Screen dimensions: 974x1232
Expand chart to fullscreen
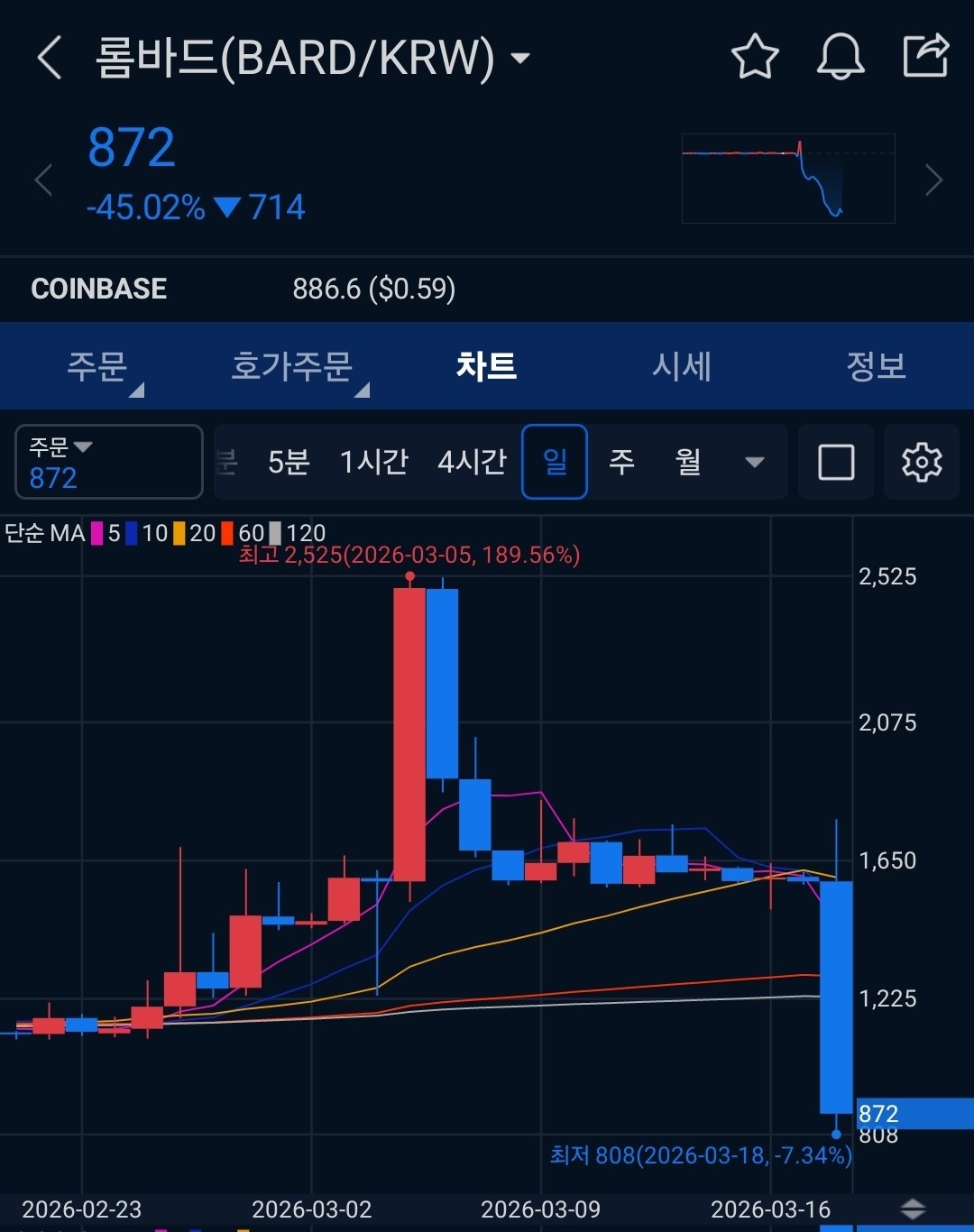point(836,462)
